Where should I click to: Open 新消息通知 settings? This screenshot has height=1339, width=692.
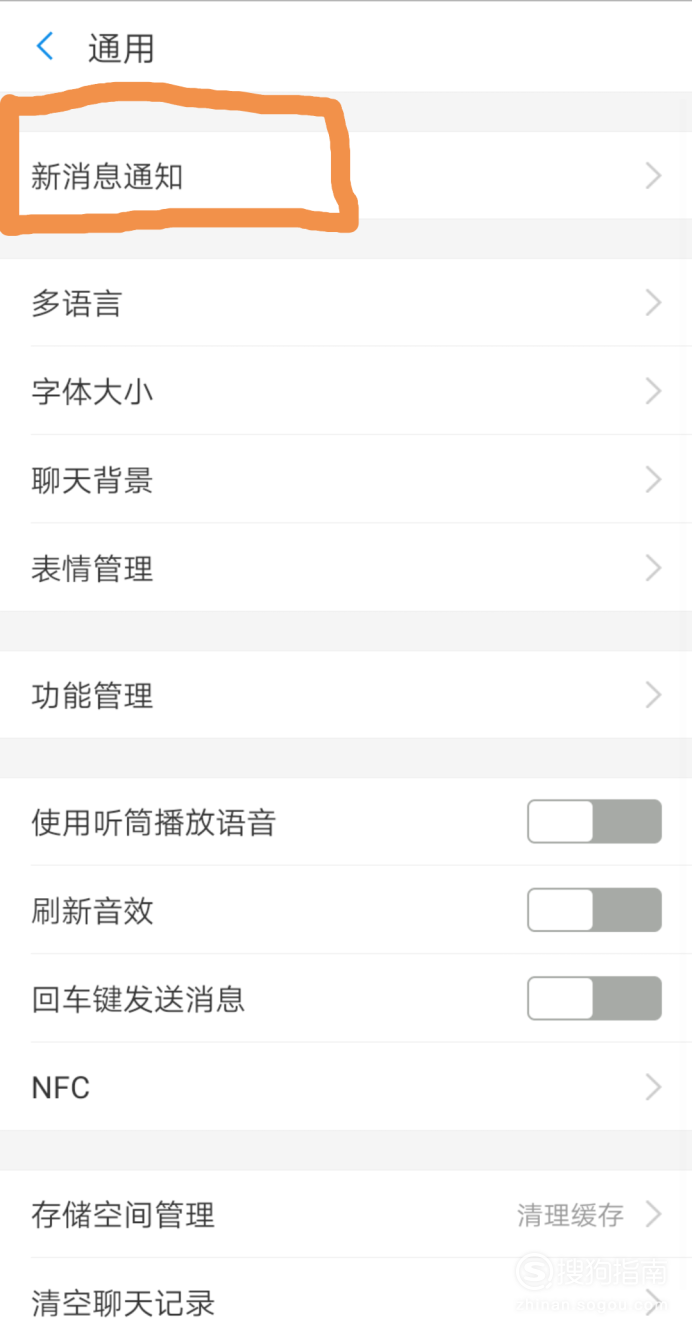(346, 176)
